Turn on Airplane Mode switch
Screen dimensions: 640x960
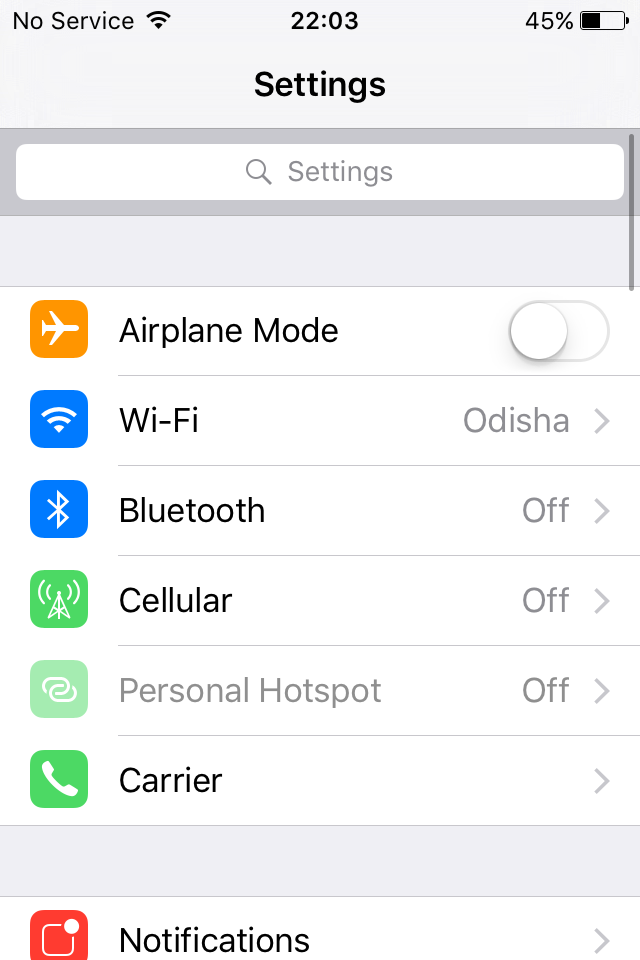(558, 331)
